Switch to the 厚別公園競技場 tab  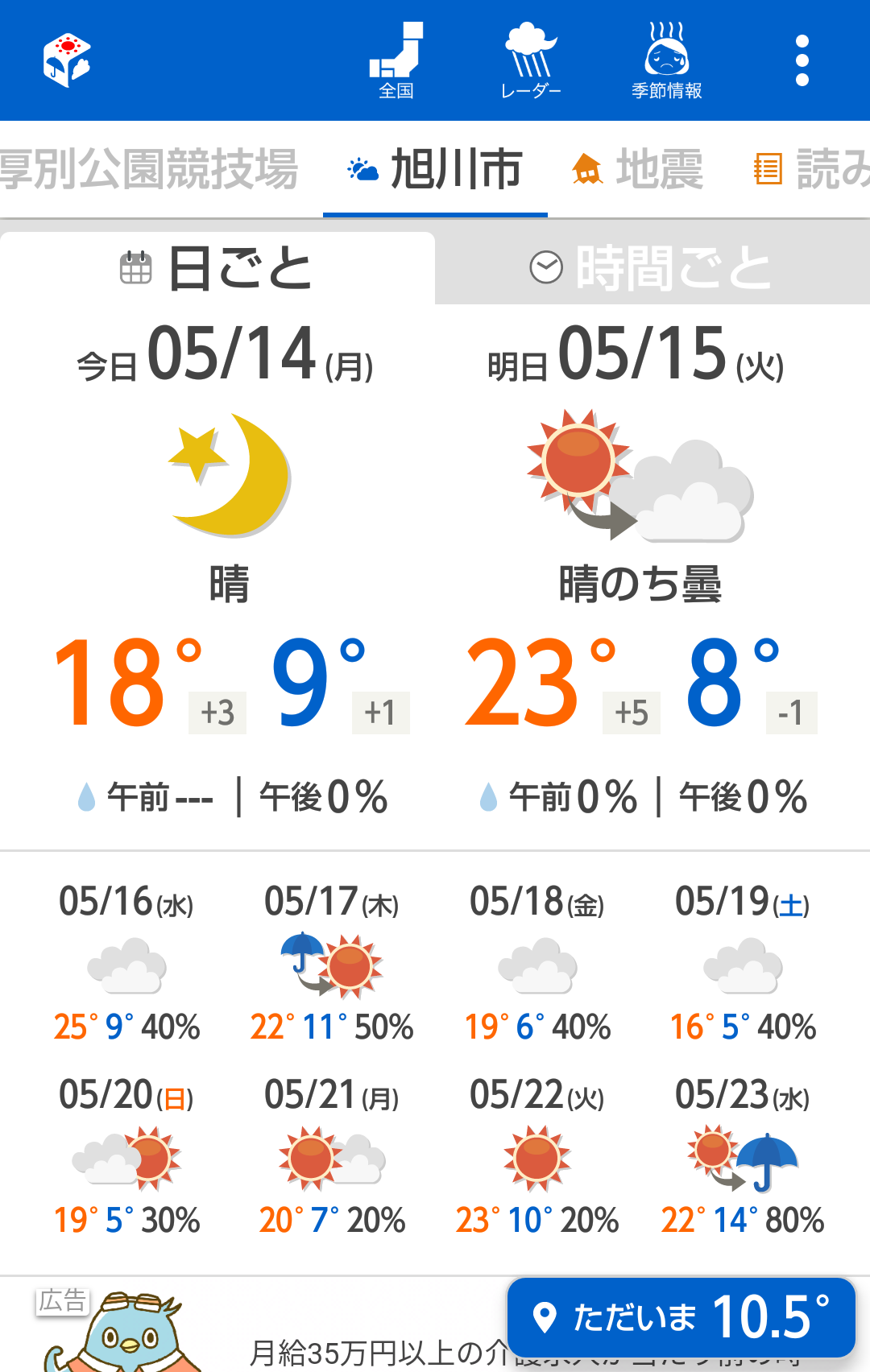pos(149,170)
